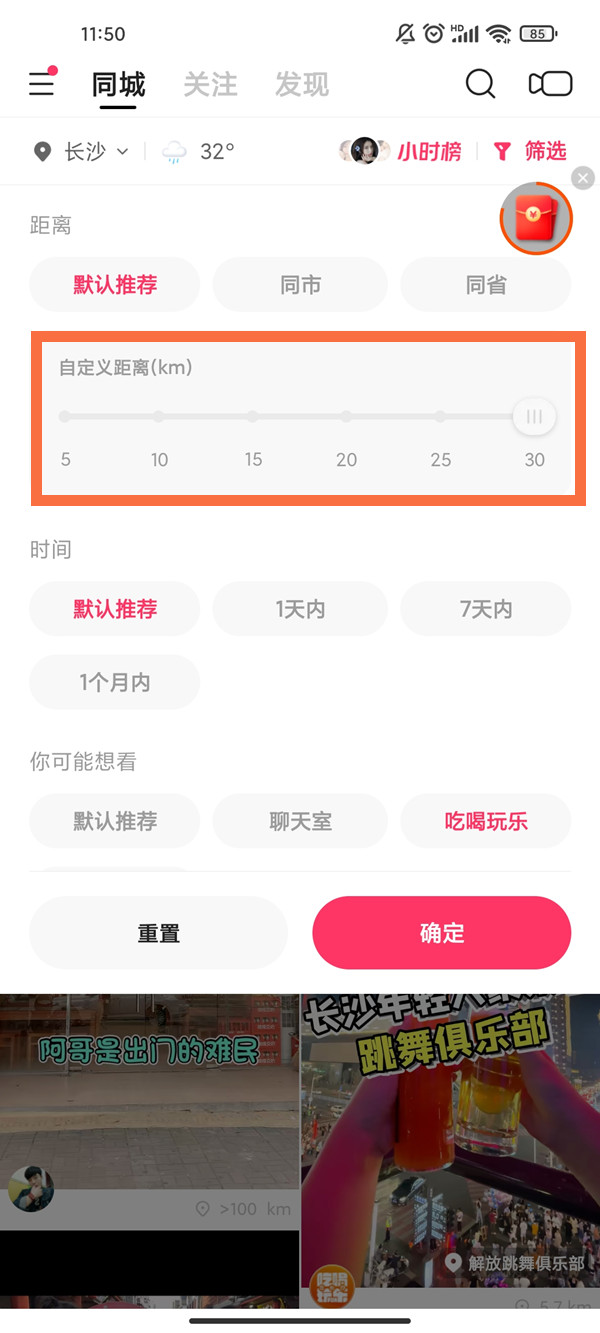The height and width of the screenshot is (1333, 600).
Task: Open the search icon
Action: tap(480, 84)
